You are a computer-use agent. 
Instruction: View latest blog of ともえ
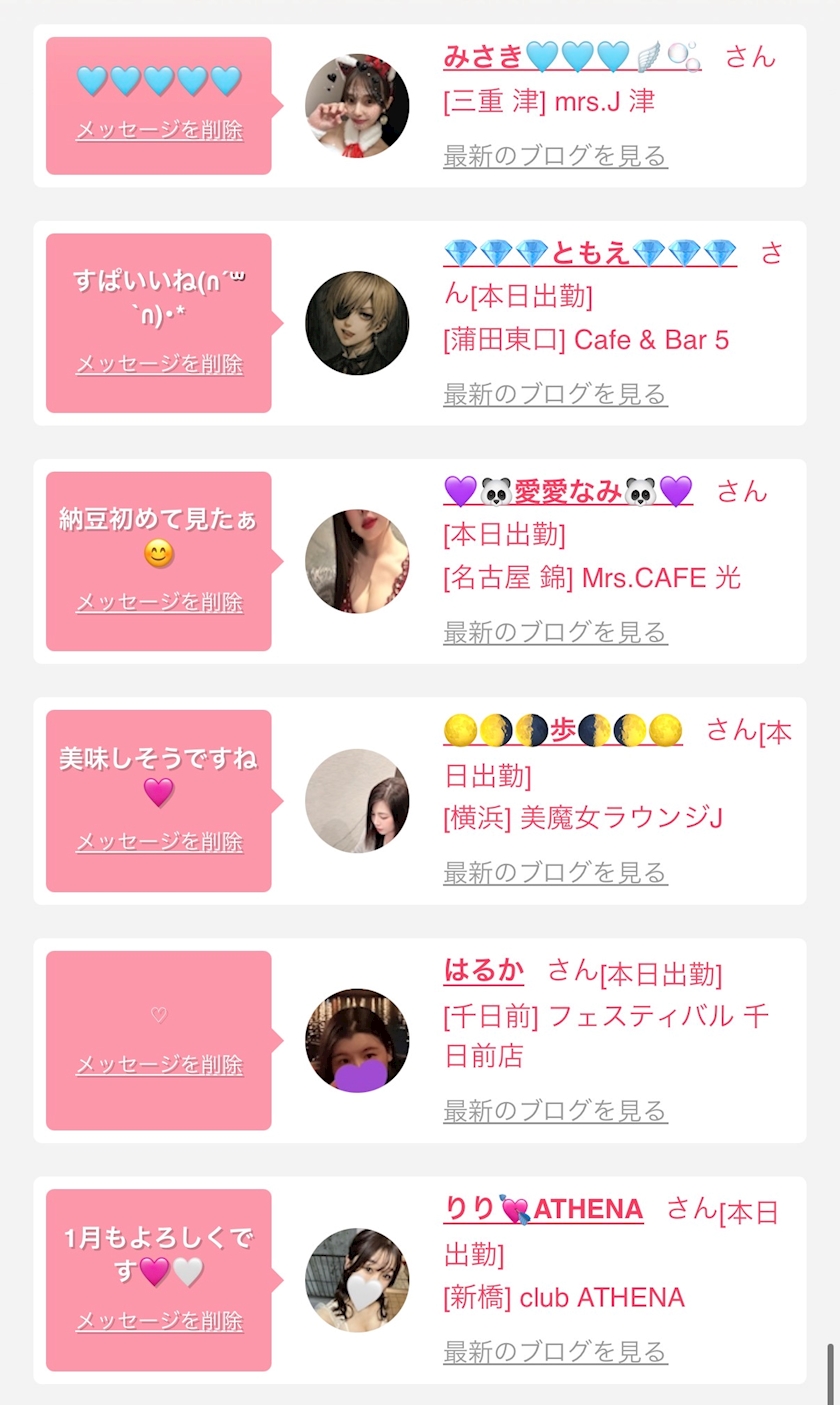pyautogui.click(x=555, y=394)
